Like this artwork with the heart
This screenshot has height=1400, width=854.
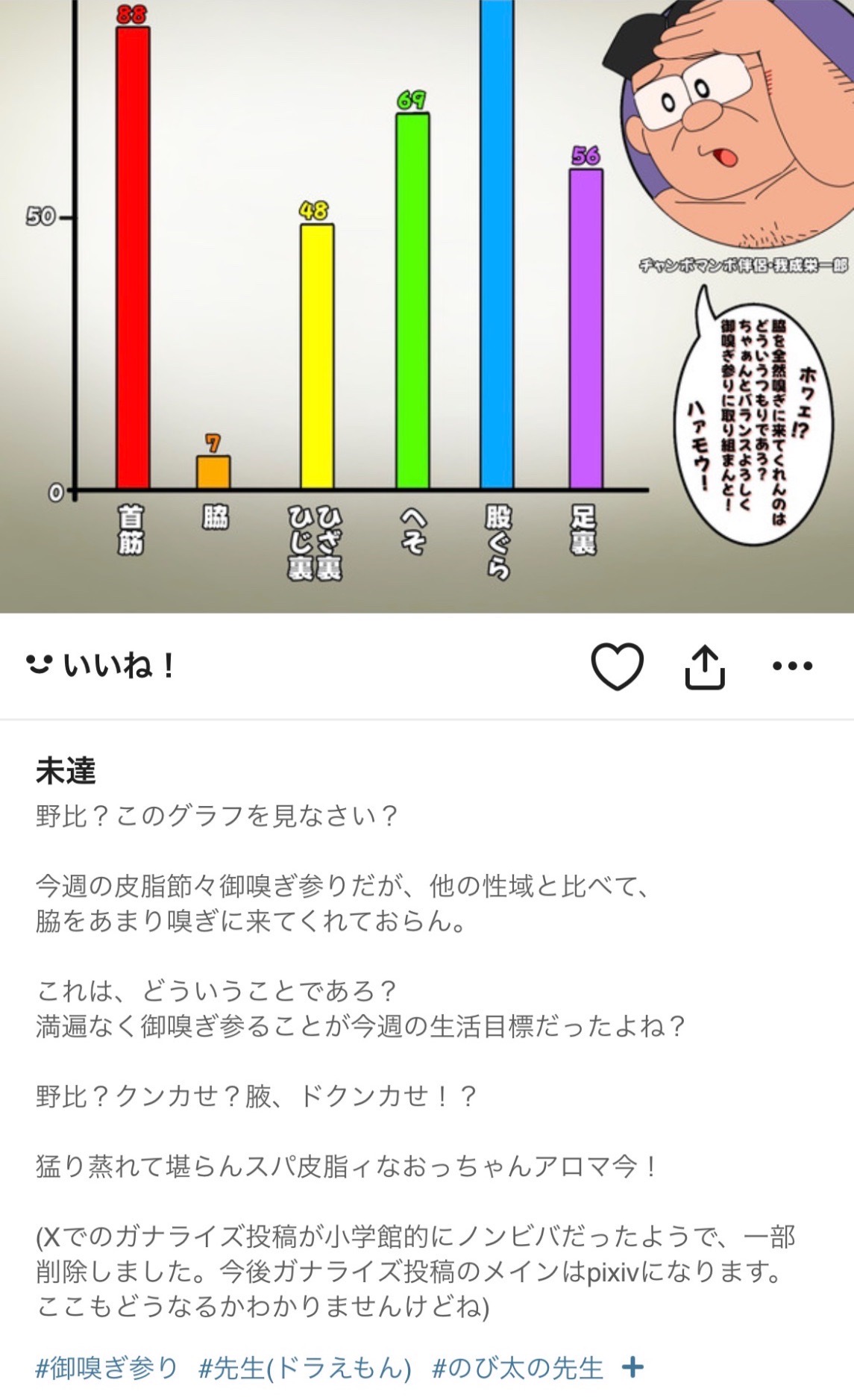617,666
